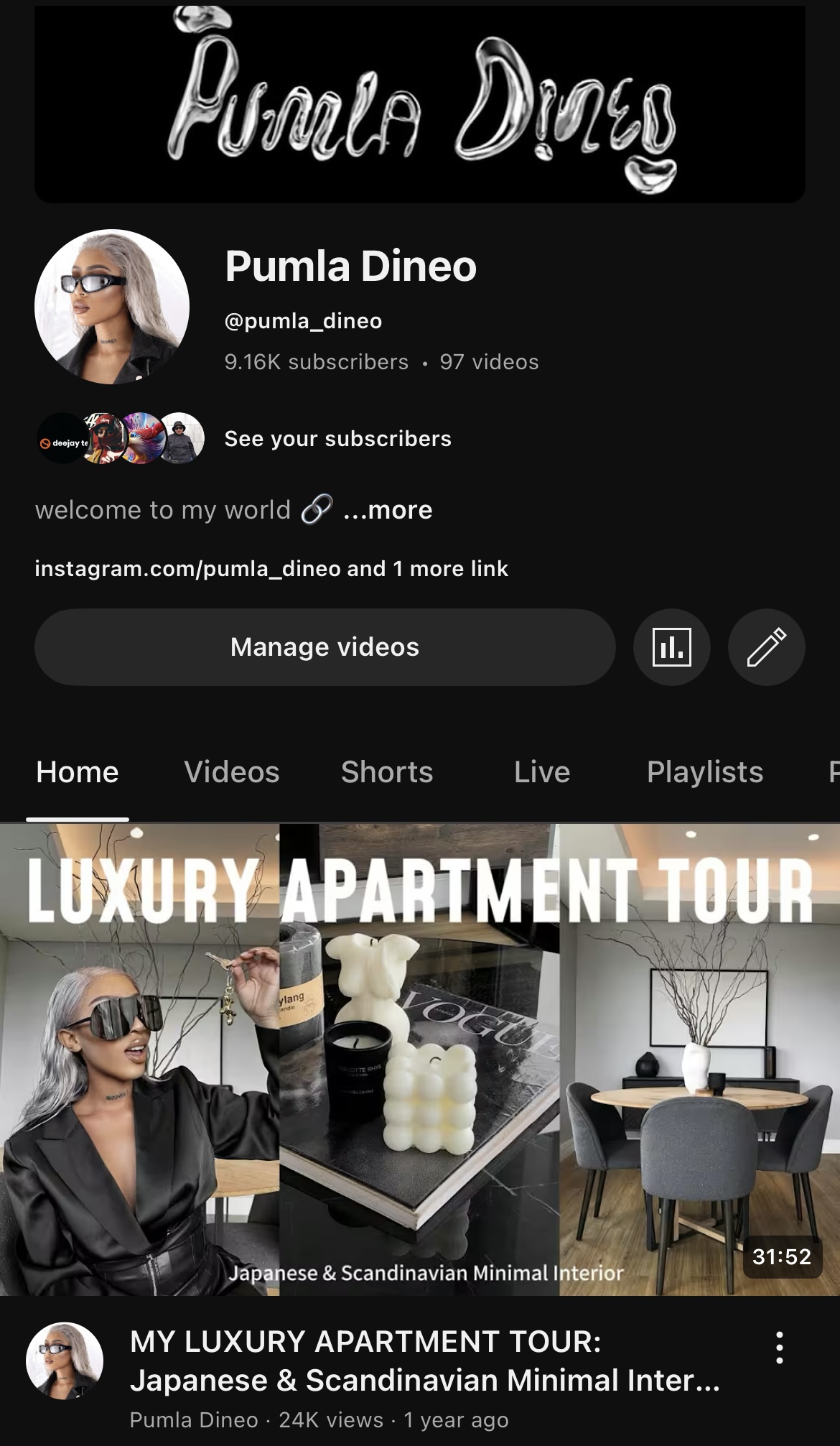The height and width of the screenshot is (1446, 840).
Task: Edit channel with the pencil icon
Action: [x=766, y=647]
